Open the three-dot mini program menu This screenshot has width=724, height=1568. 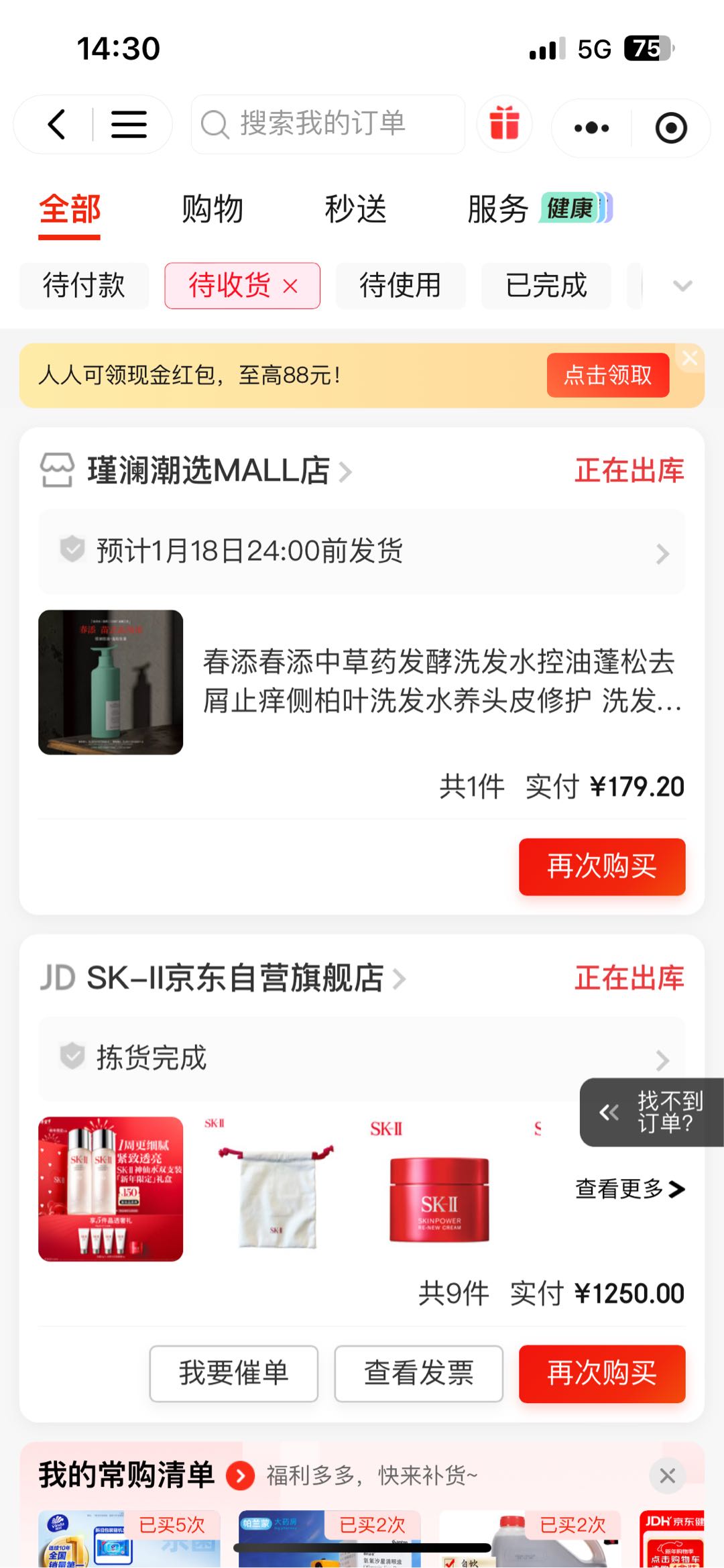coord(591,127)
